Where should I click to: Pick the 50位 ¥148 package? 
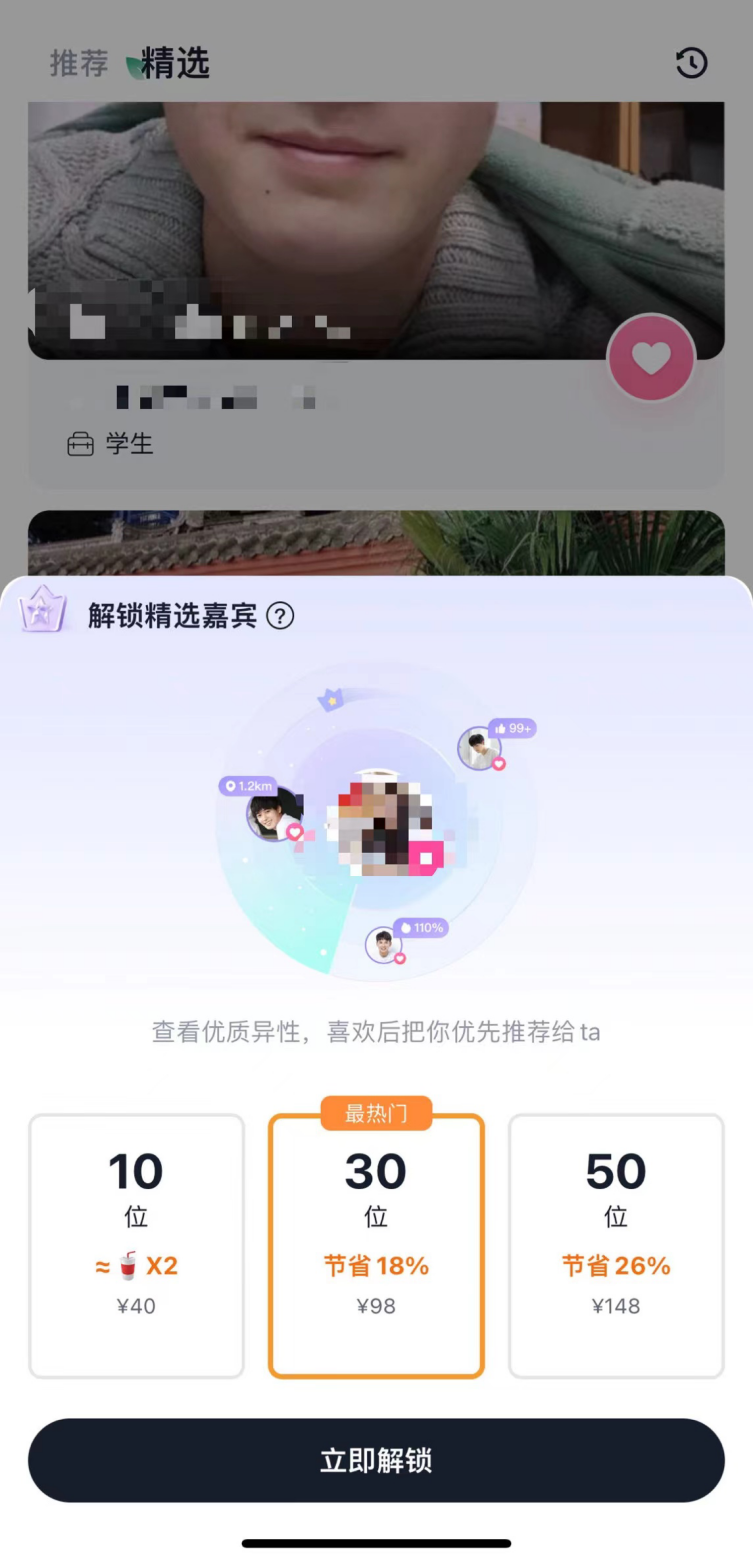click(616, 1245)
